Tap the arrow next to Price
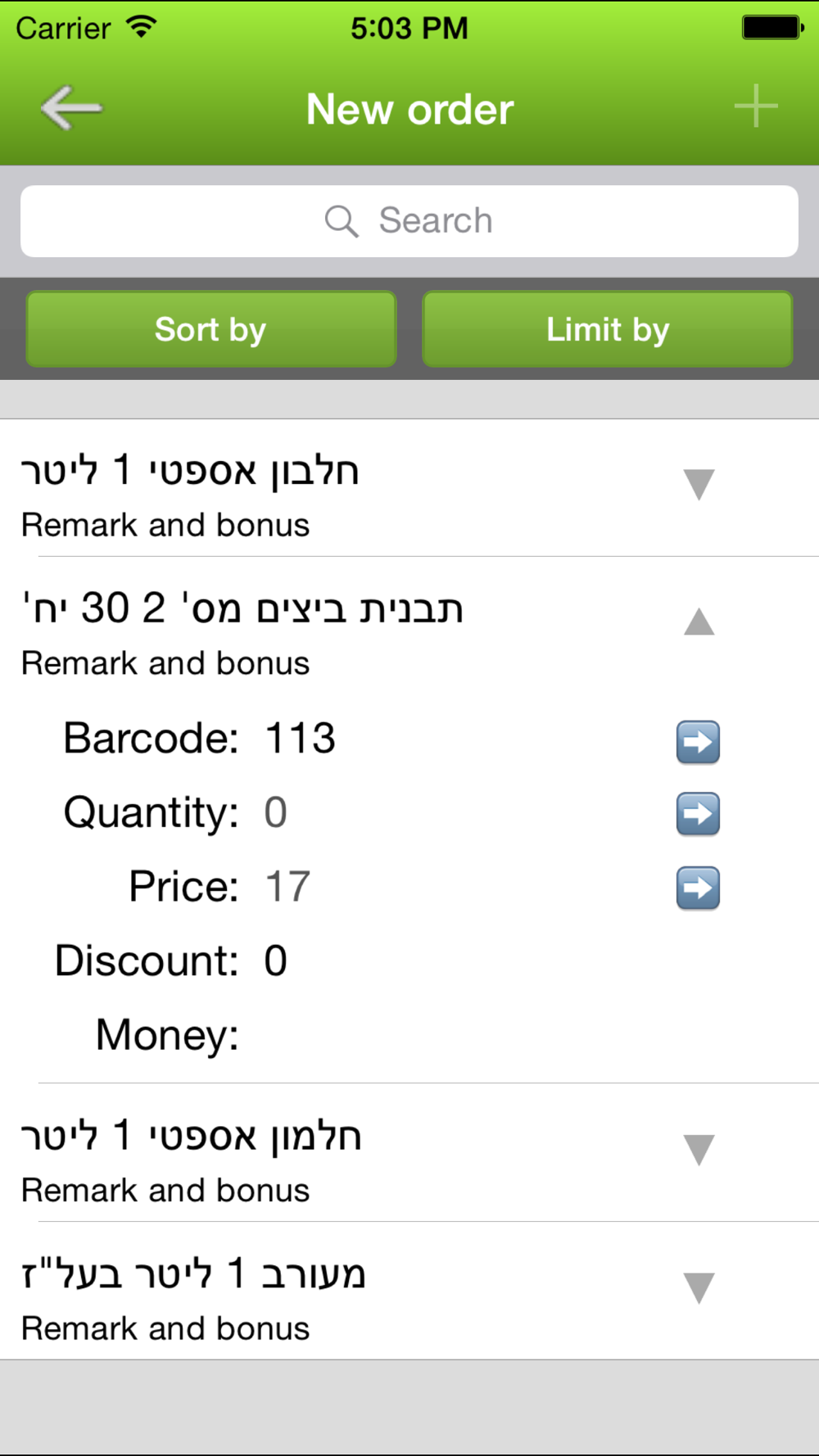This screenshot has width=819, height=1456. [698, 889]
